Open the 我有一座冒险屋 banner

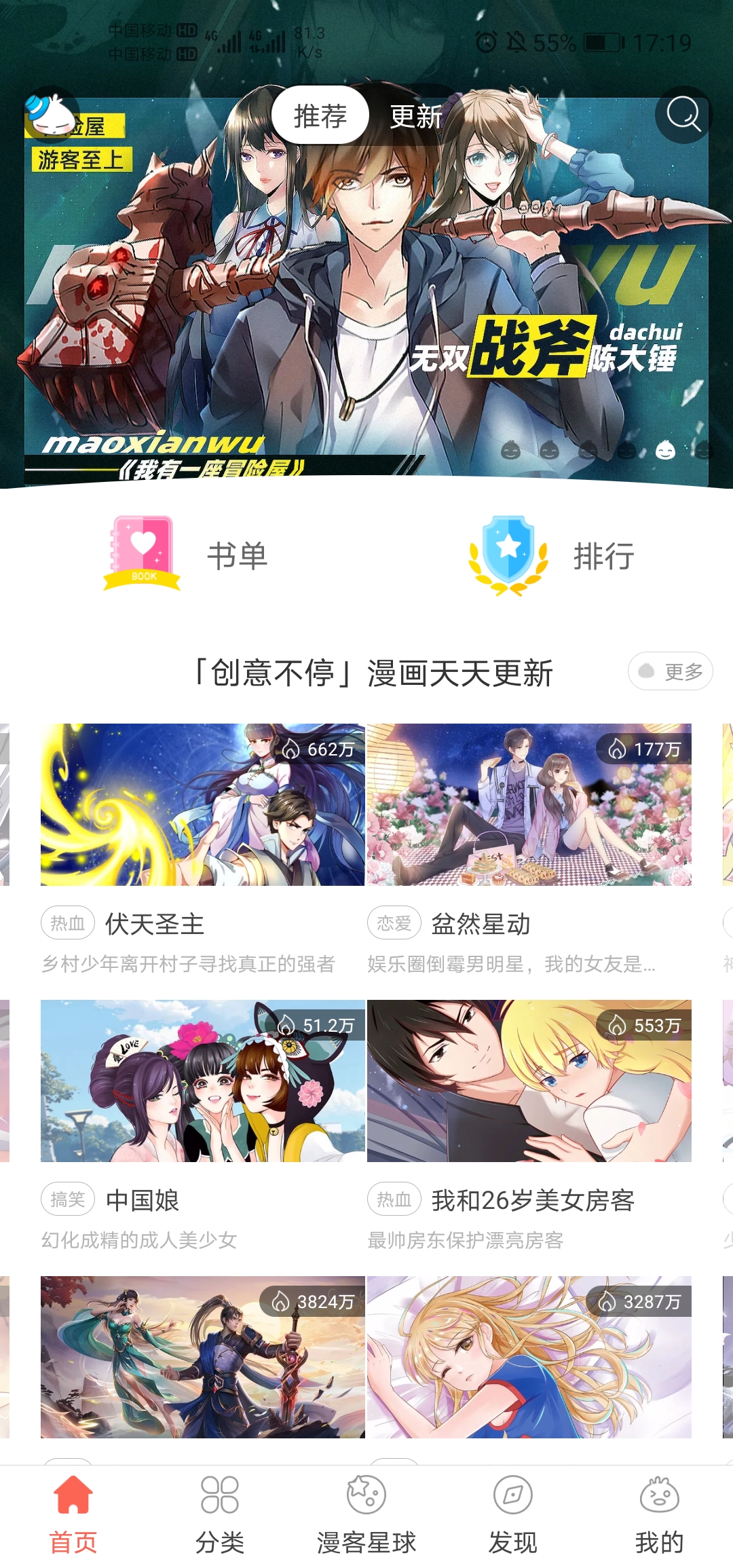click(366, 305)
